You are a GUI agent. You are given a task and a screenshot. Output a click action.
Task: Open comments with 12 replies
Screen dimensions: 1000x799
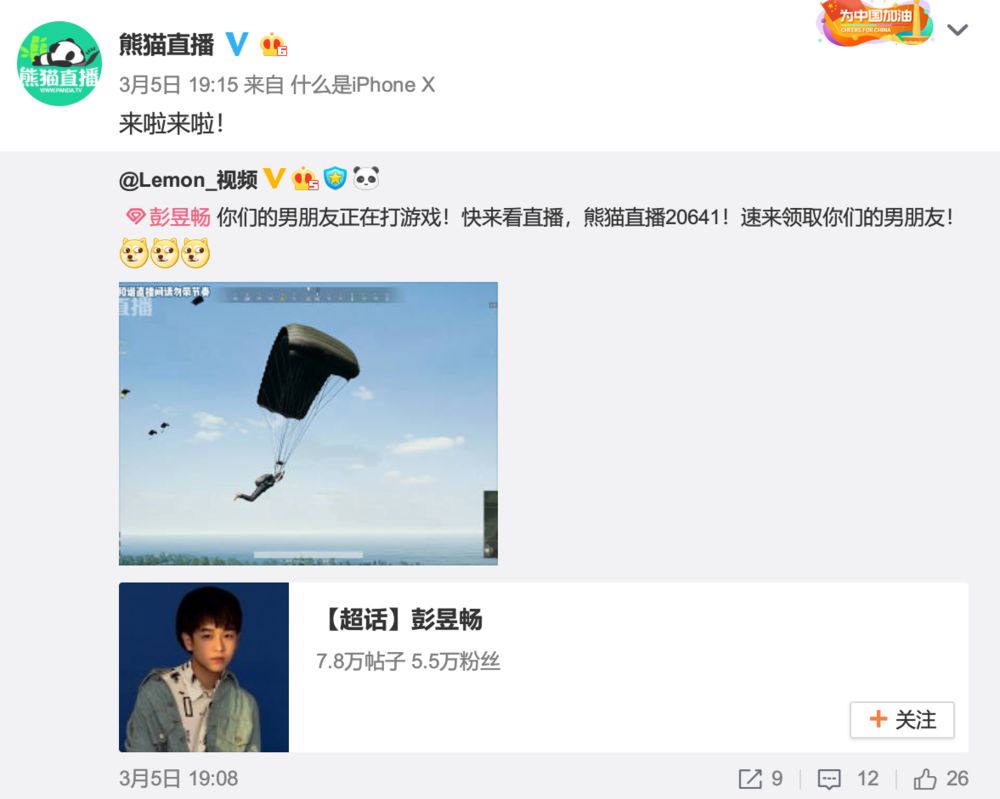point(847,778)
